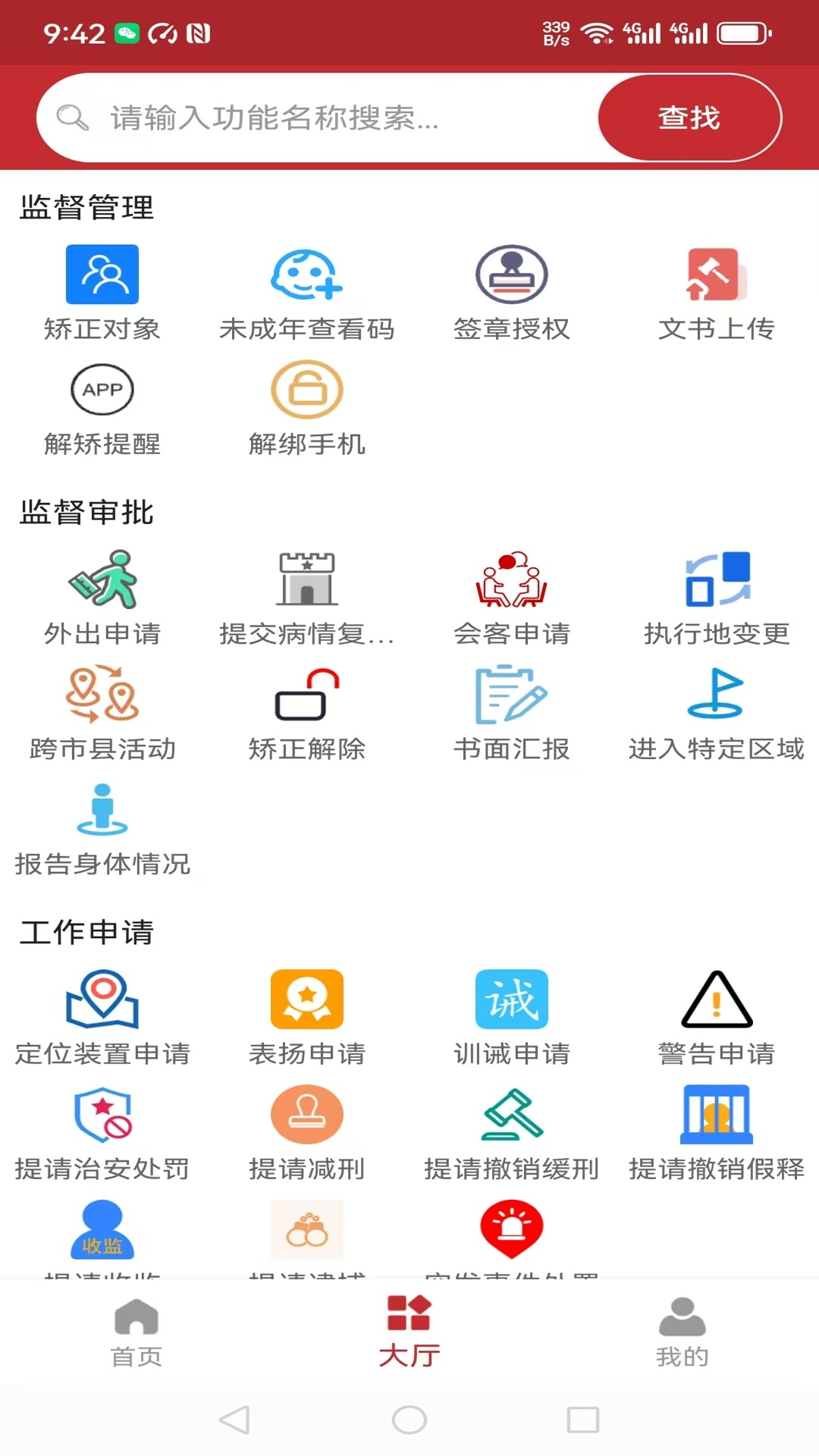Open the 我的 profile tab
The width and height of the screenshot is (819, 1456).
[x=681, y=1331]
